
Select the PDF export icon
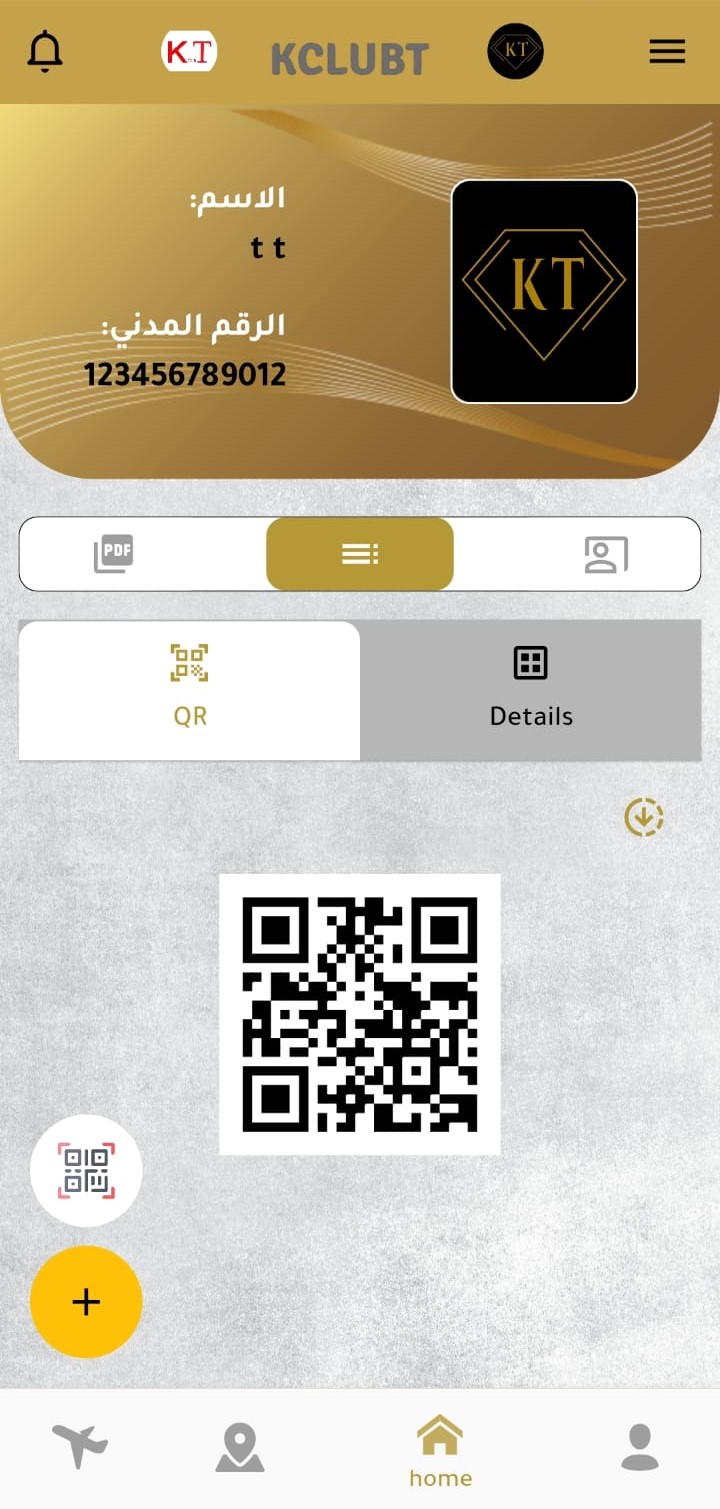(114, 553)
